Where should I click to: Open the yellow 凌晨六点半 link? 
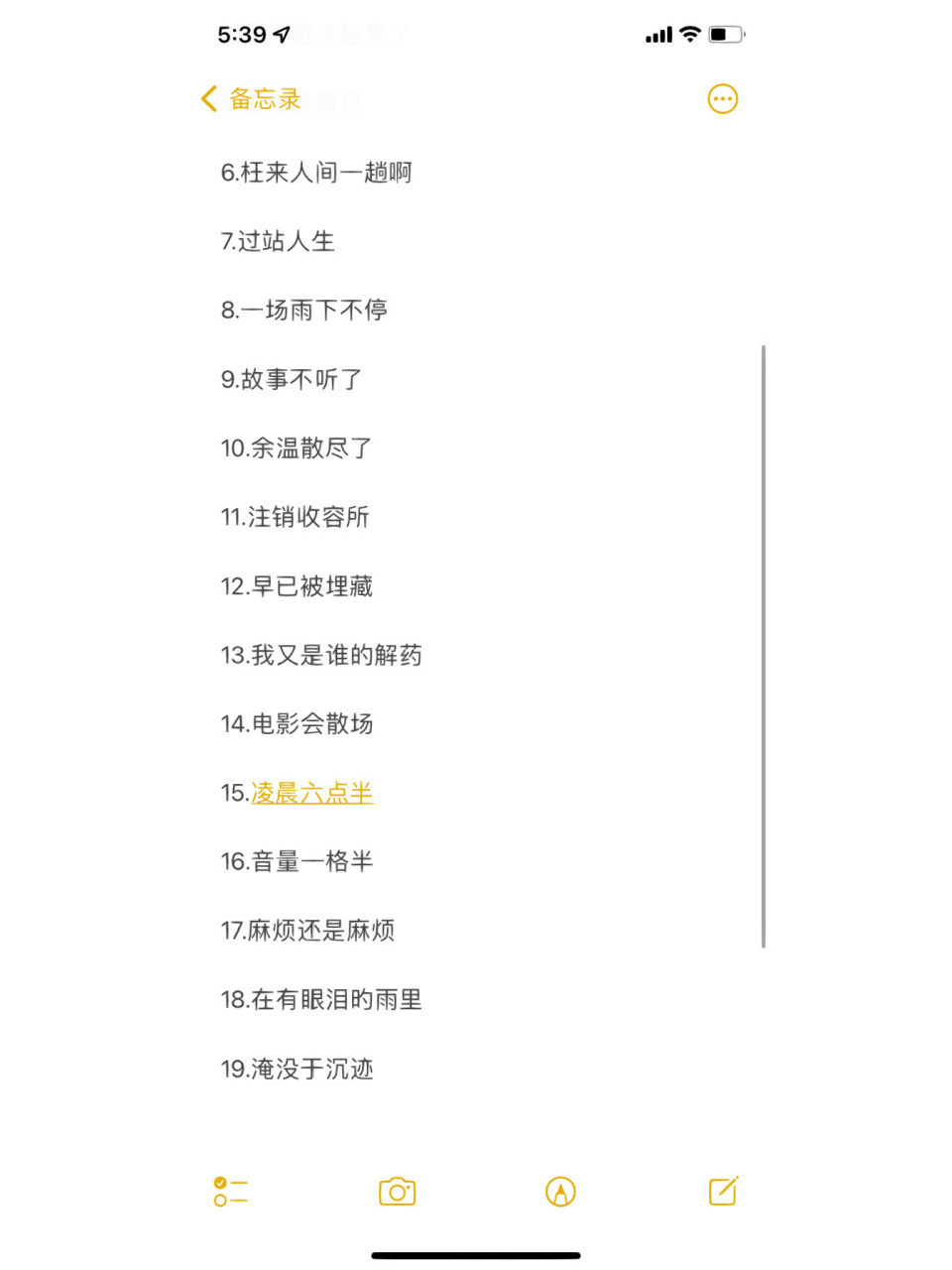click(x=311, y=793)
